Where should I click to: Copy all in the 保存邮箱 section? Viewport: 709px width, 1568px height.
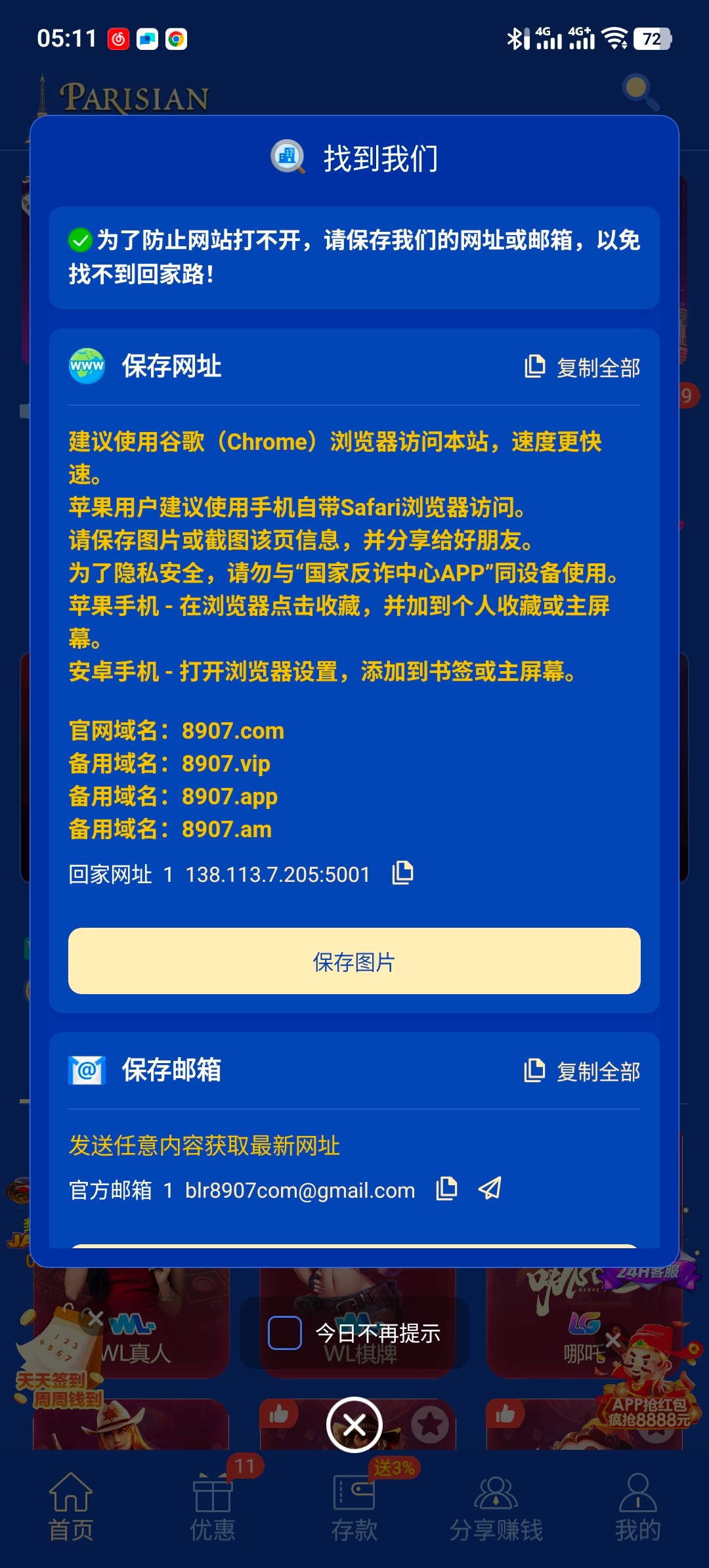(582, 1071)
